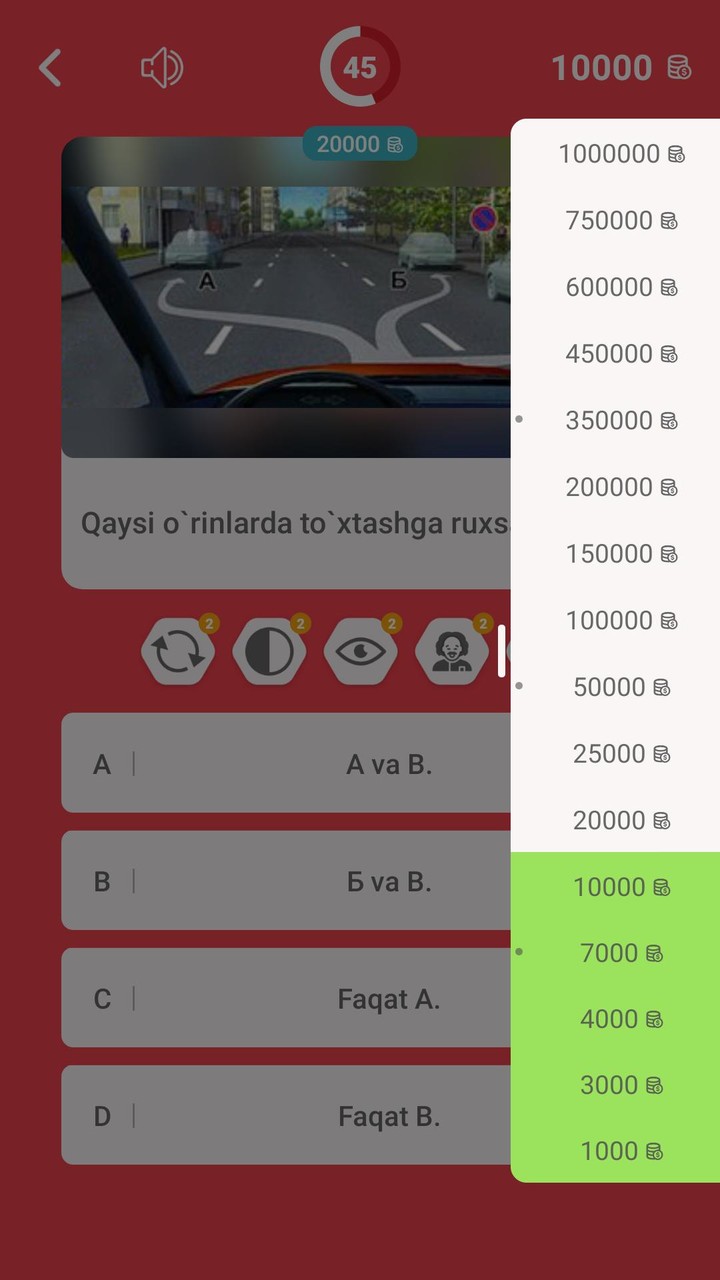The image size is (720, 1280).
Task: Ask the audience expert lifeline
Action: [x=452, y=651]
